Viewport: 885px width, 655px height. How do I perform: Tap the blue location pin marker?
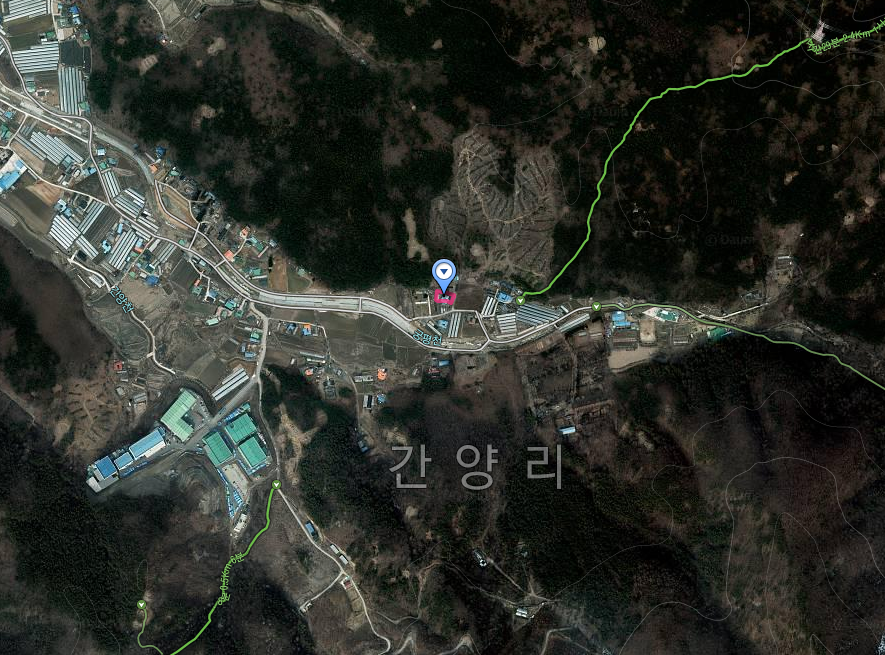point(444,273)
